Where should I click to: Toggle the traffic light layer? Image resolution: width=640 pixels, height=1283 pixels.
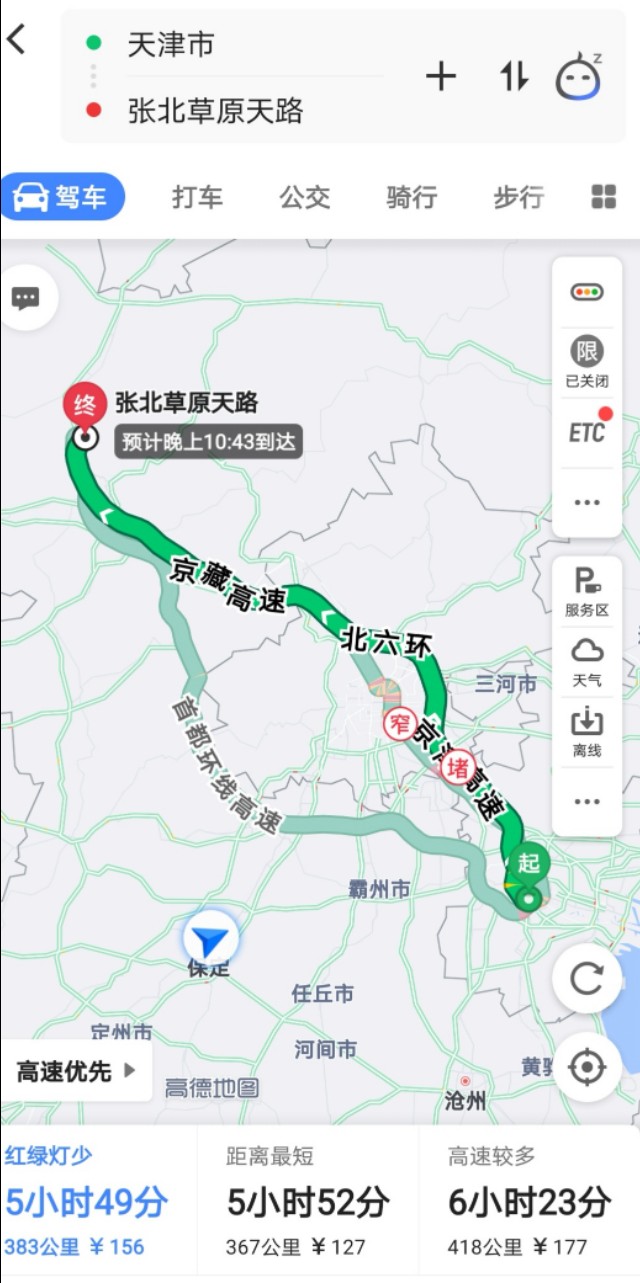pos(587,292)
